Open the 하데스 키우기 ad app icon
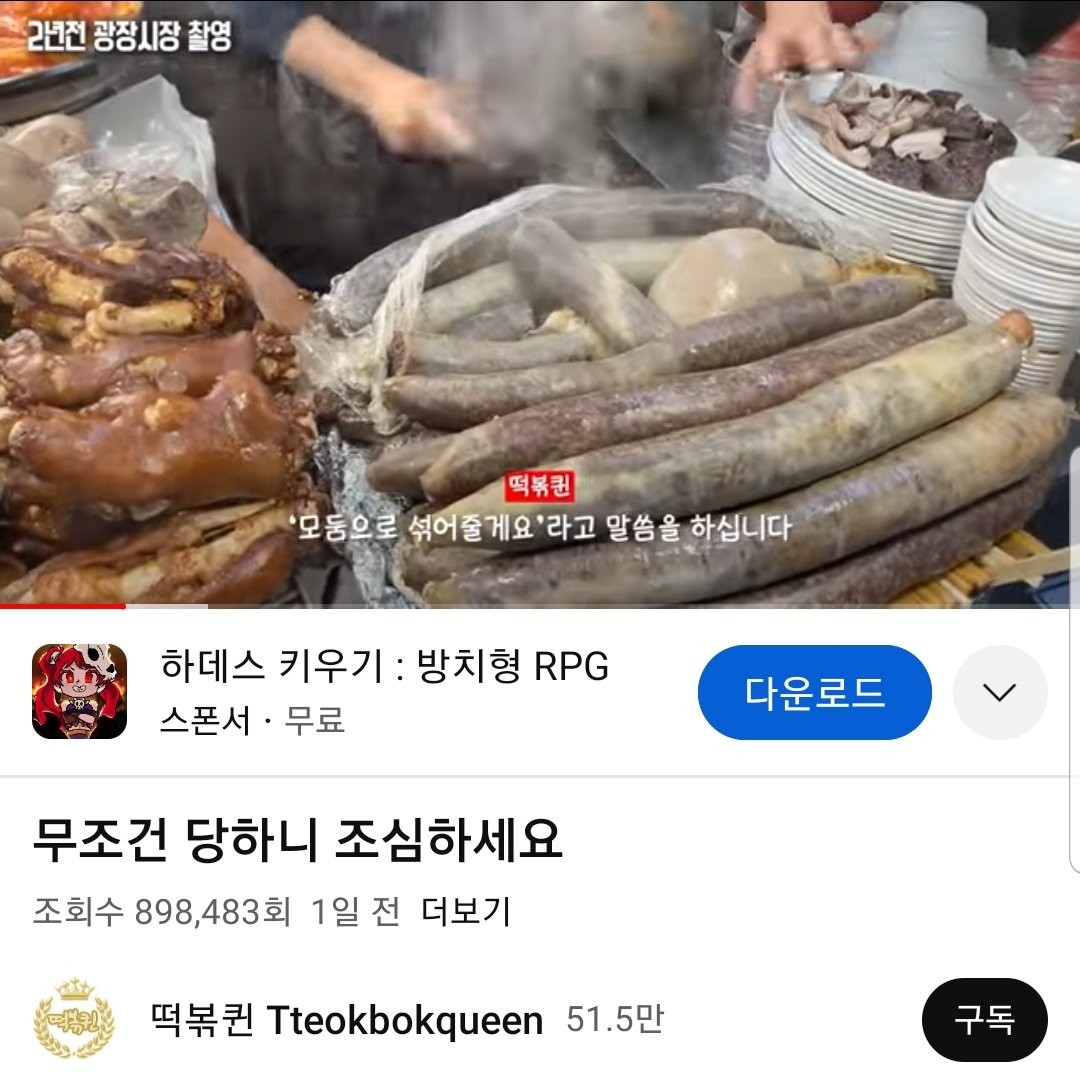Image resolution: width=1080 pixels, height=1072 pixels. pos(80,692)
